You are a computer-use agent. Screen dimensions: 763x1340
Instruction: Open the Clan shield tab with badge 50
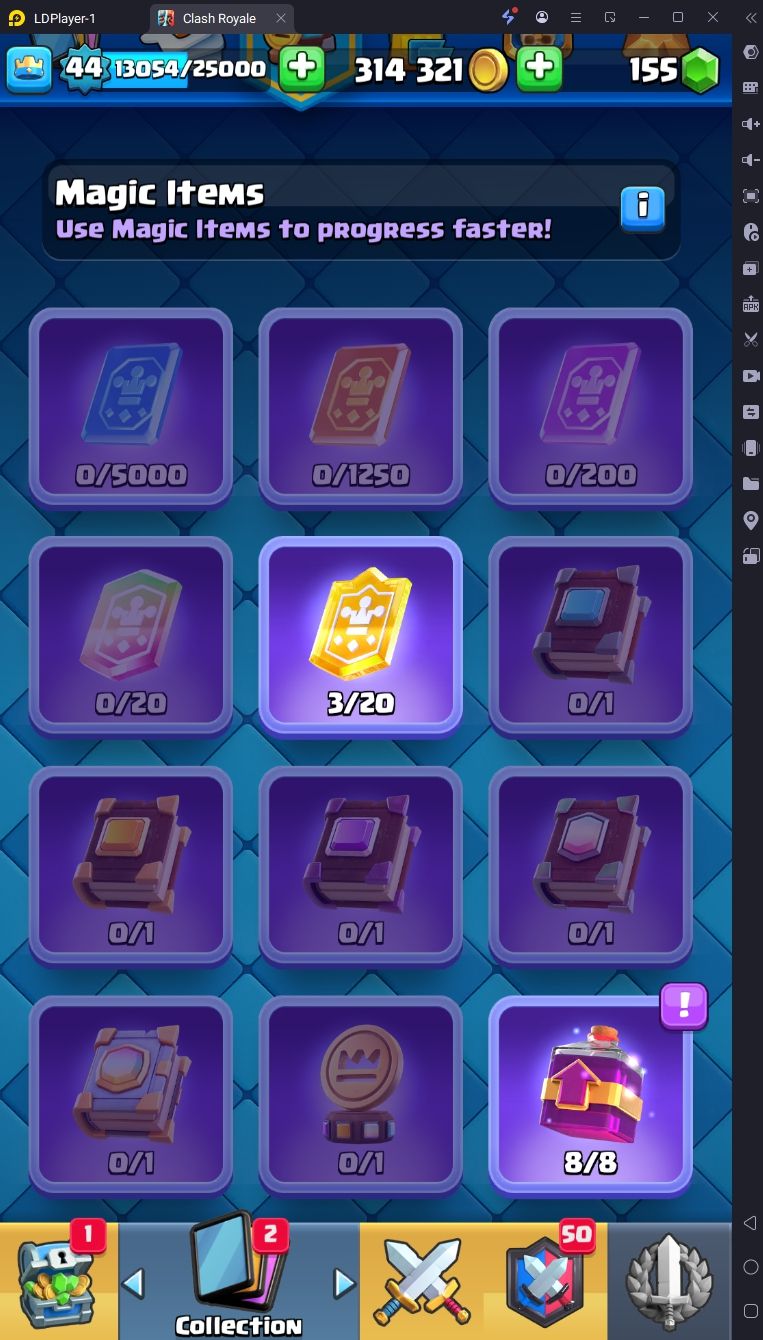545,1282
